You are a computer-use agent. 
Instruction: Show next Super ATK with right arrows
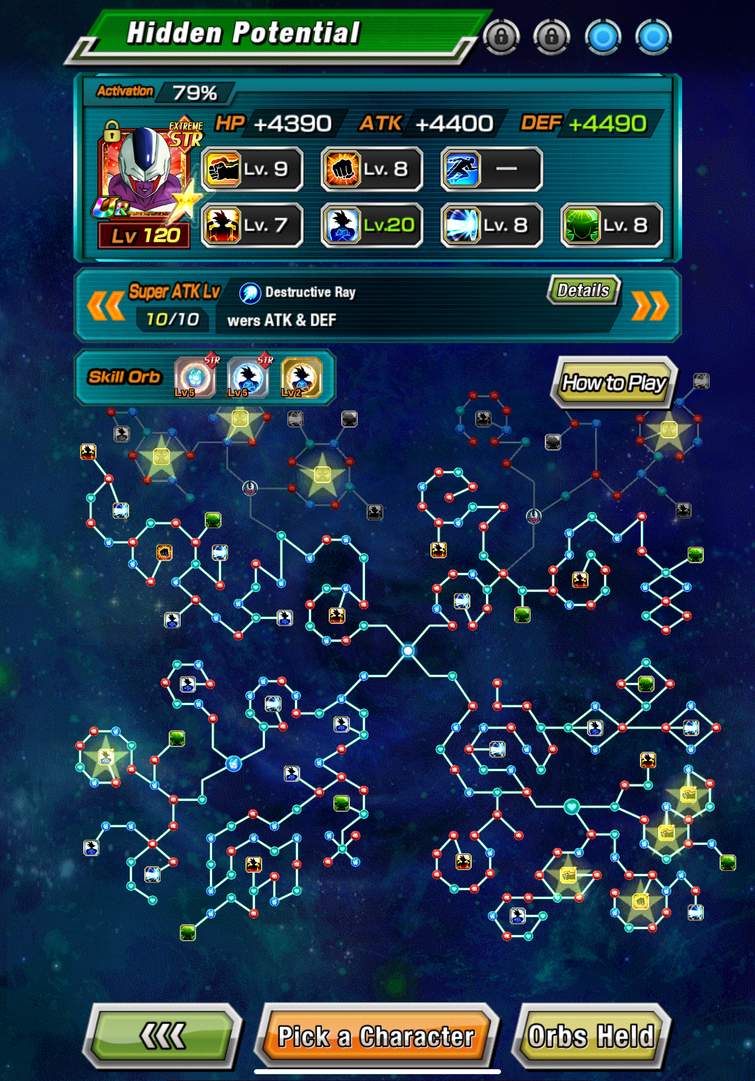(649, 306)
